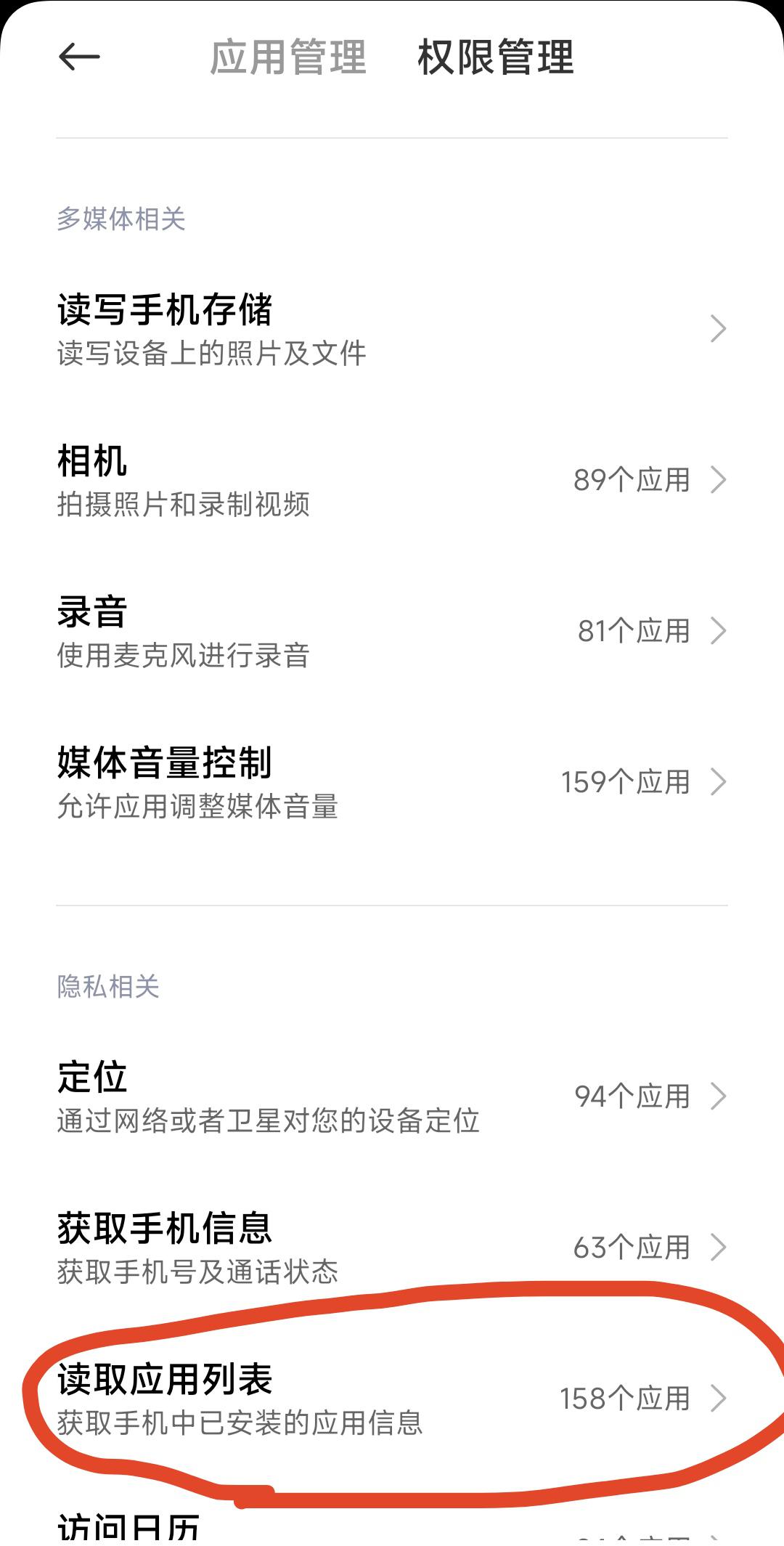Screen dimensions: 784x1546
Task: Open 媒体音量控制 permission list
Action: [x=392, y=782]
